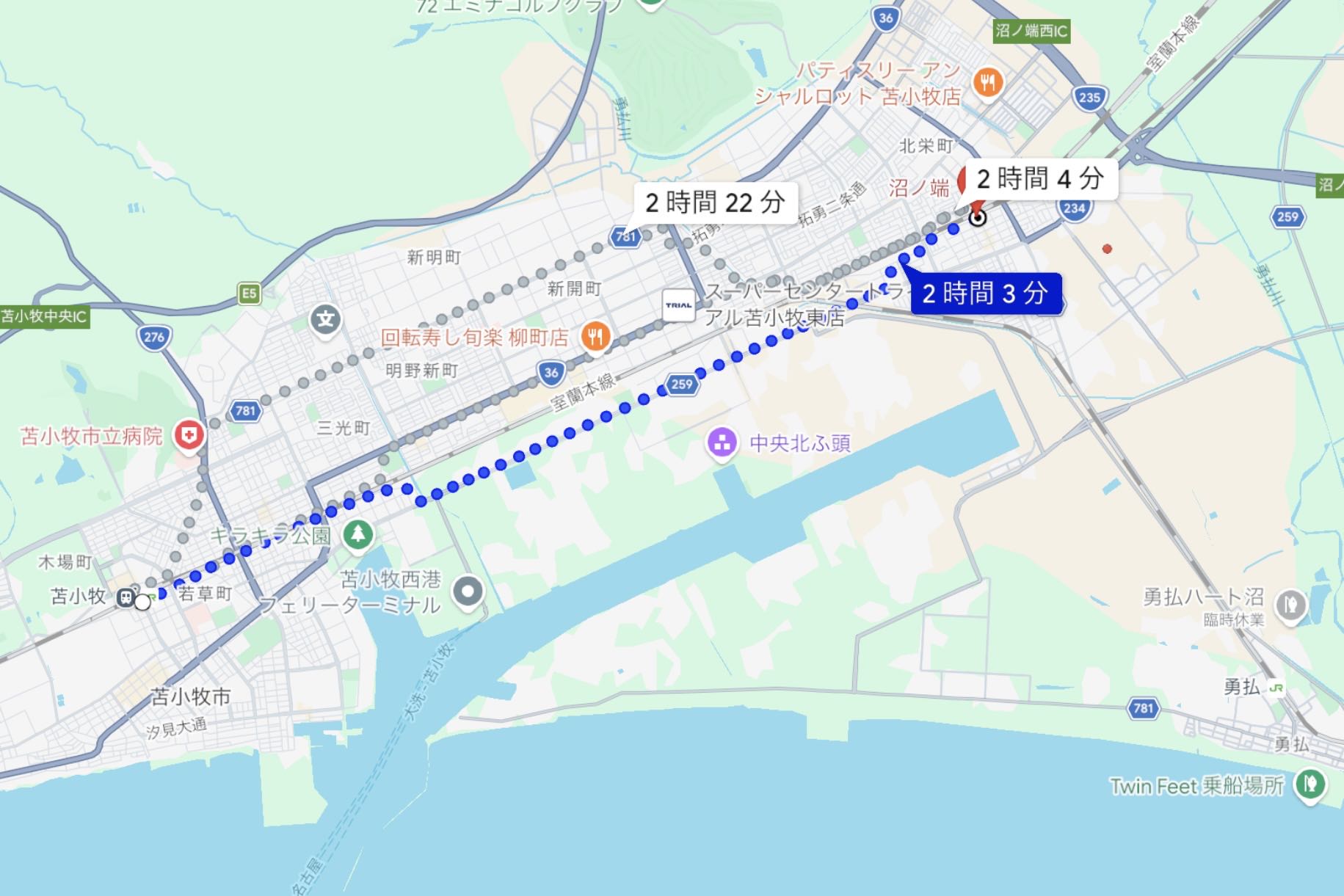Image resolution: width=1344 pixels, height=896 pixels.
Task: Tap the 苫小牧 train station icon
Action: click(126, 597)
